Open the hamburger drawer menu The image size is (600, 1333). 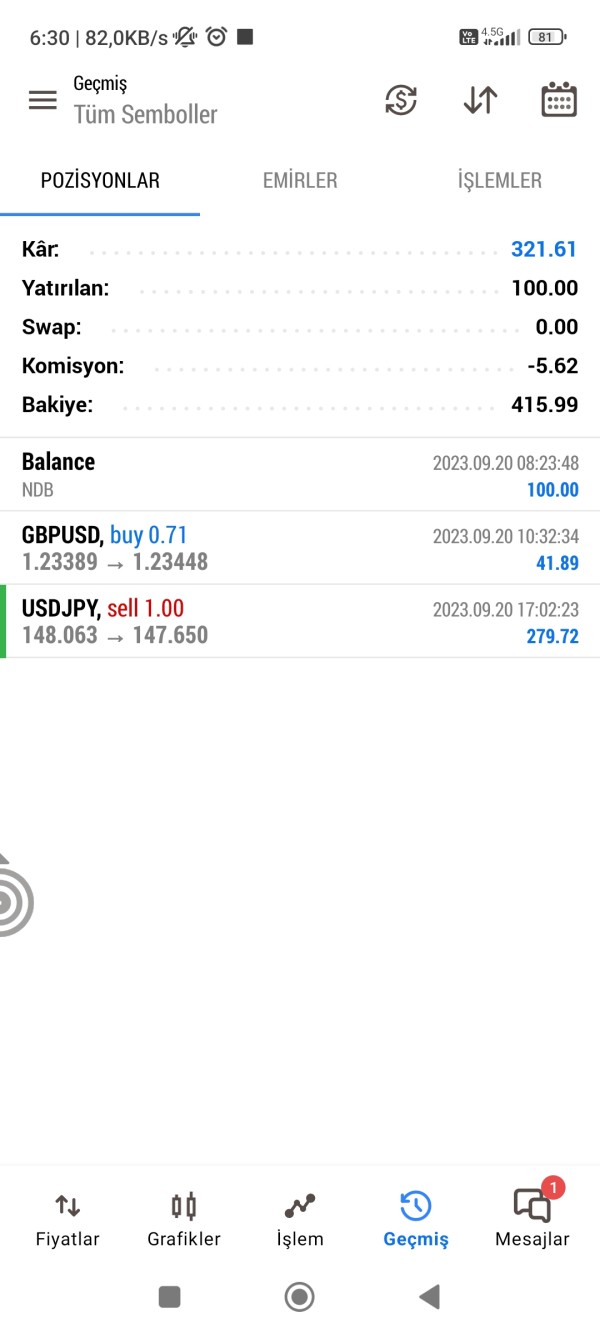click(43, 100)
